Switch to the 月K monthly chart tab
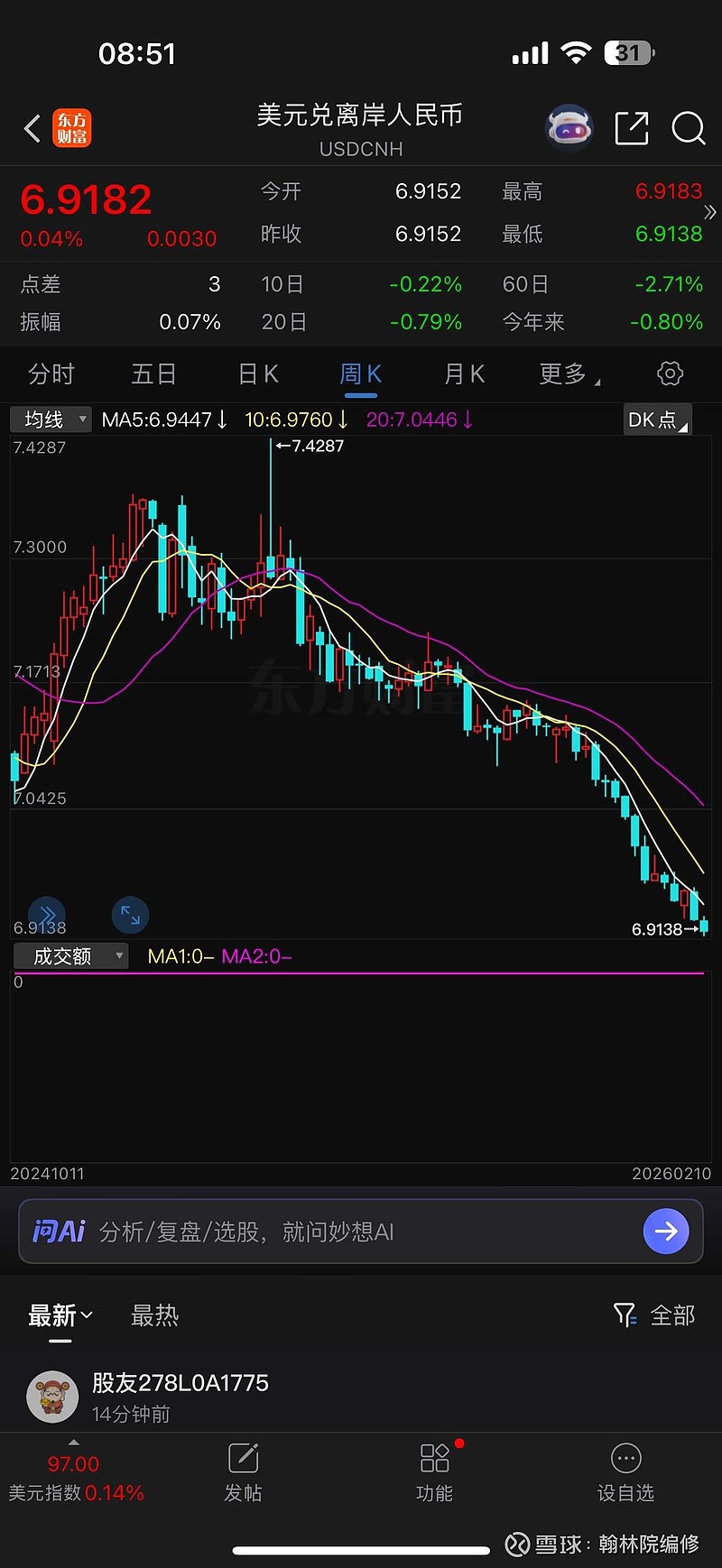The width and height of the screenshot is (722, 1568). coord(464,374)
